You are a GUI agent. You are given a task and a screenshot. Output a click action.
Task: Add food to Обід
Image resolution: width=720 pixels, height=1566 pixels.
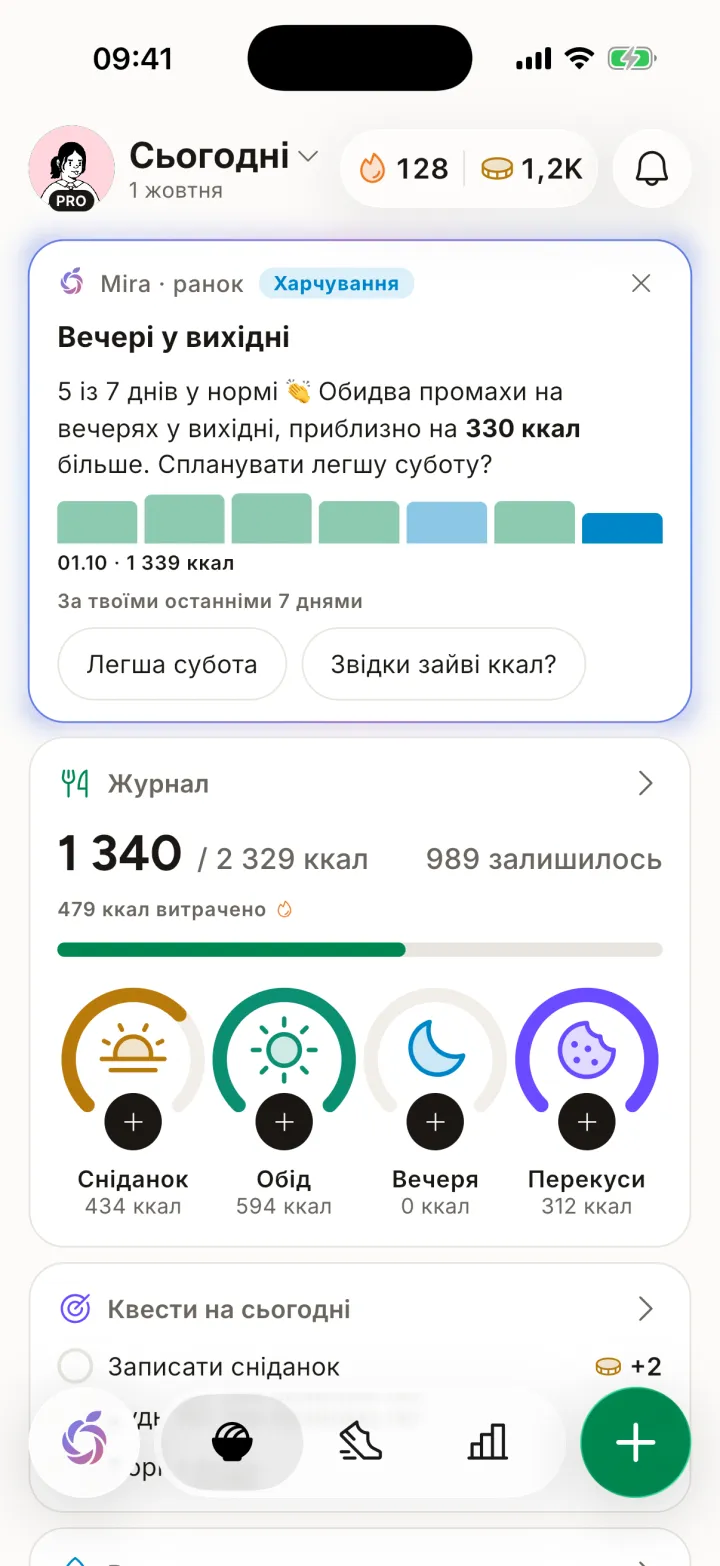[x=284, y=1122]
